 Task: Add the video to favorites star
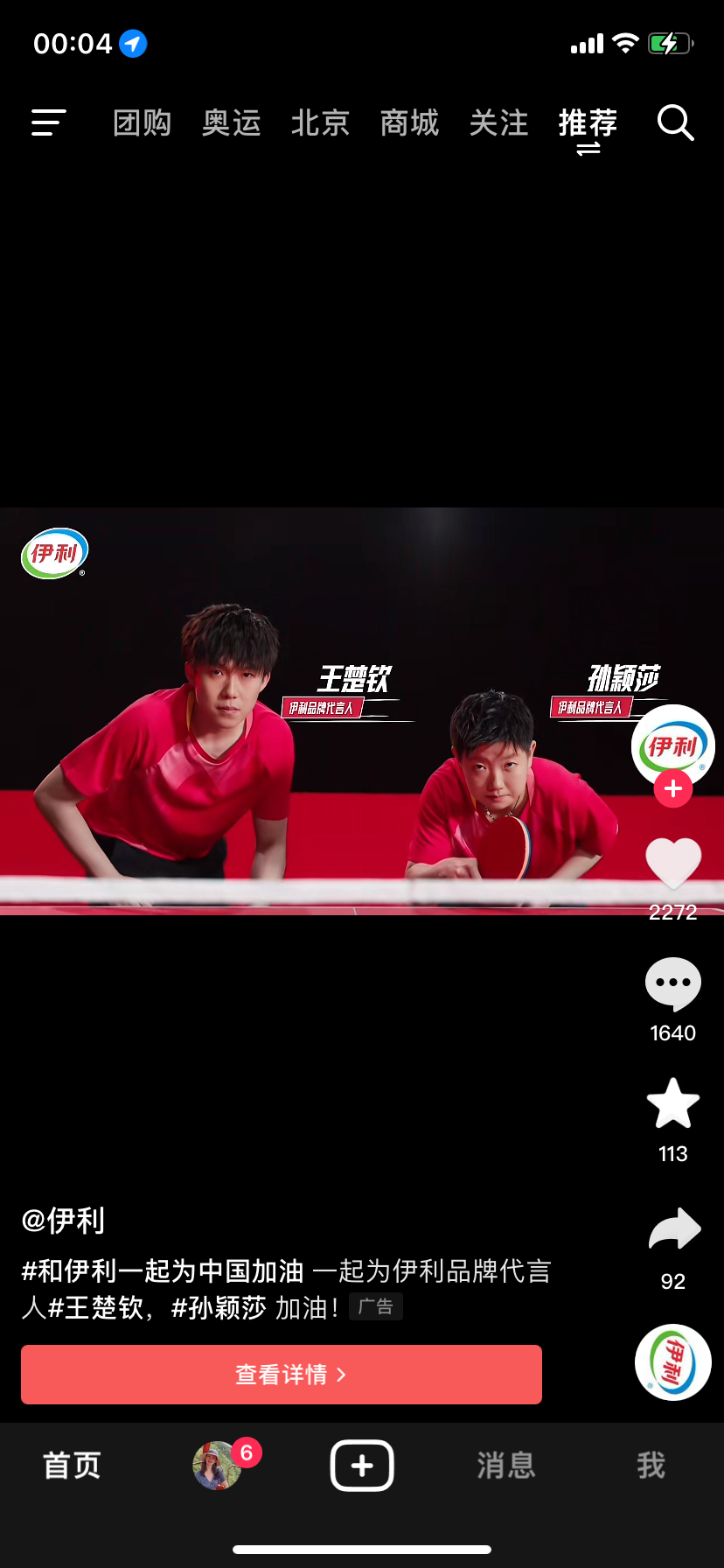pyautogui.click(x=672, y=1104)
